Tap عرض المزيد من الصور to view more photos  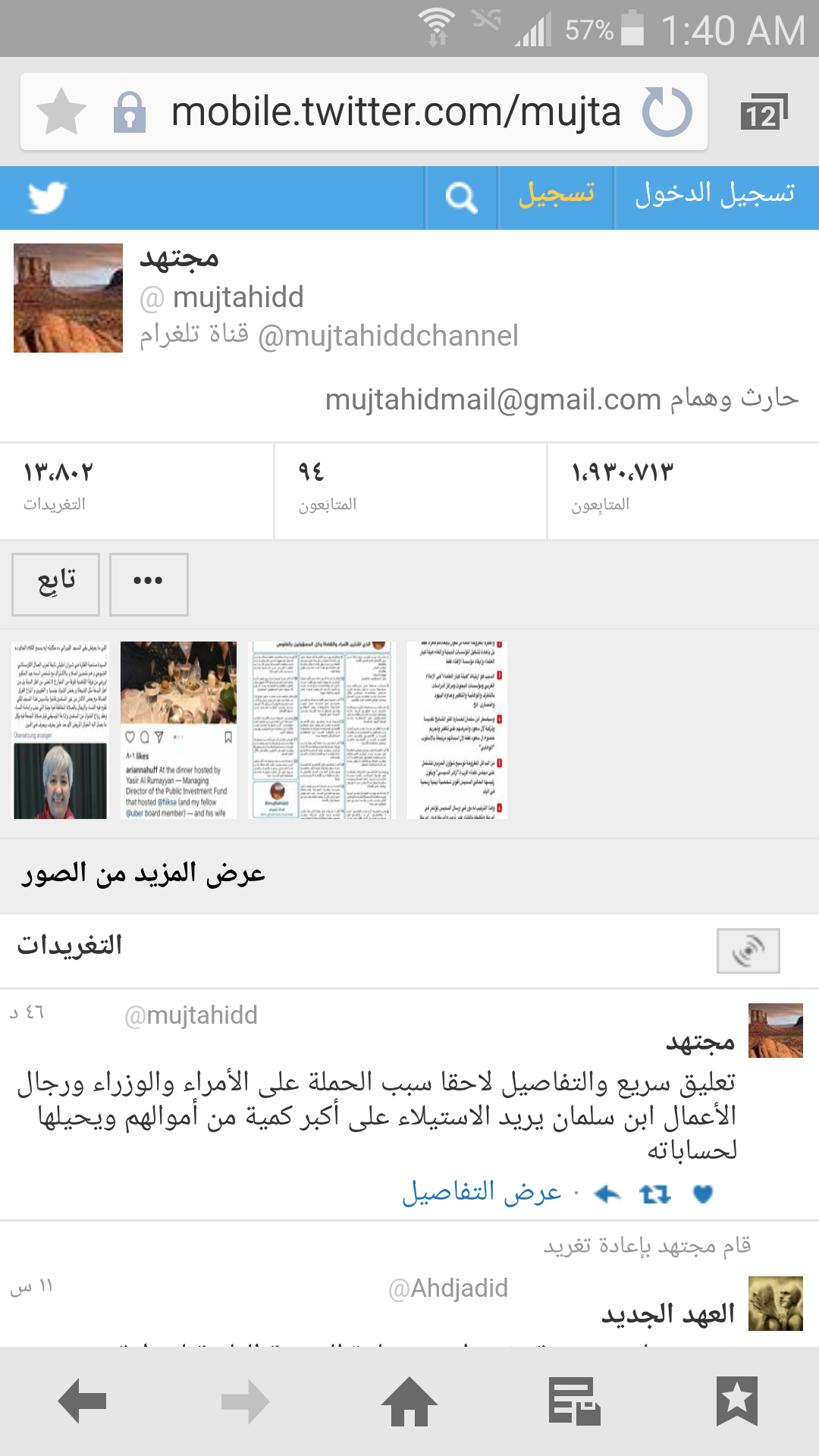pyautogui.click(x=143, y=874)
